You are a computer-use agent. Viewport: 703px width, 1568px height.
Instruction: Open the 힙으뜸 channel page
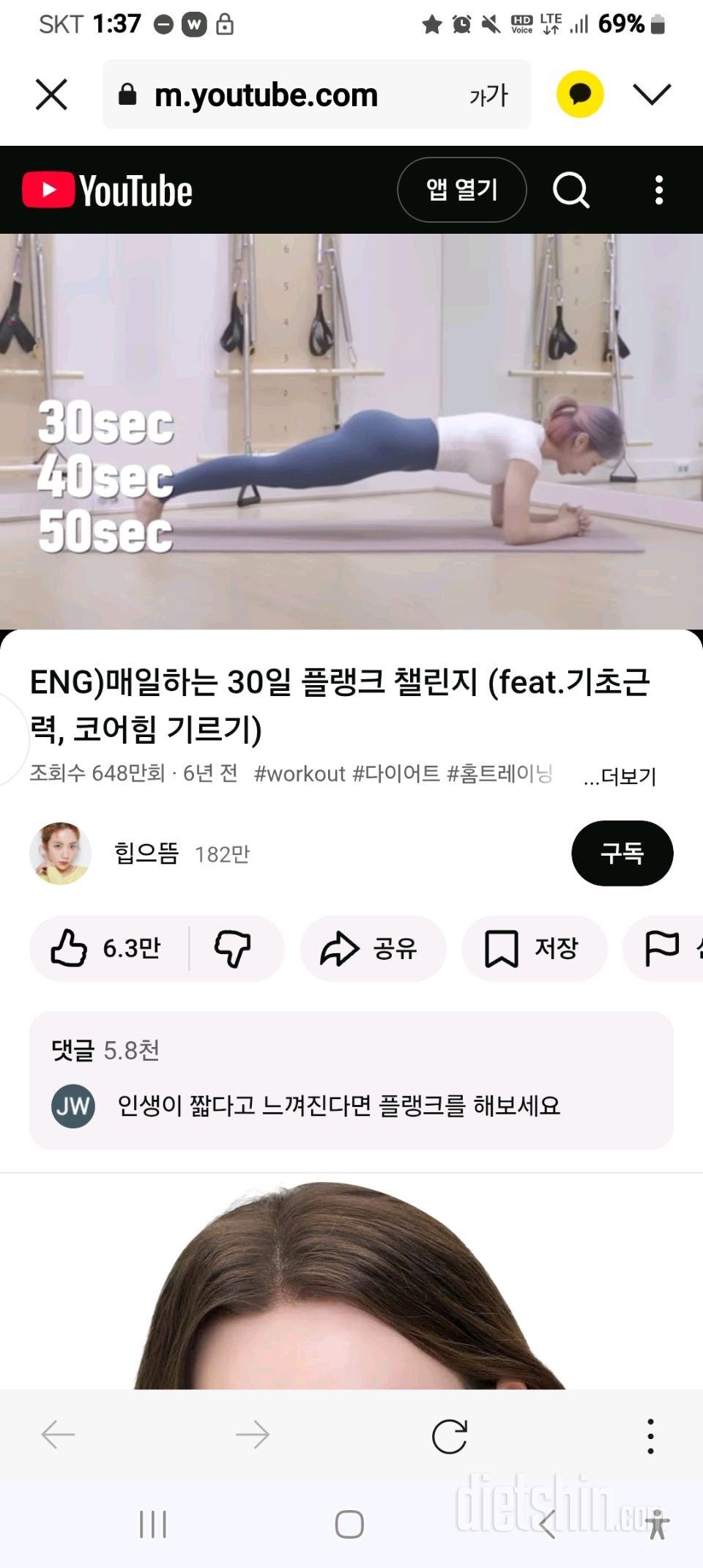click(145, 854)
